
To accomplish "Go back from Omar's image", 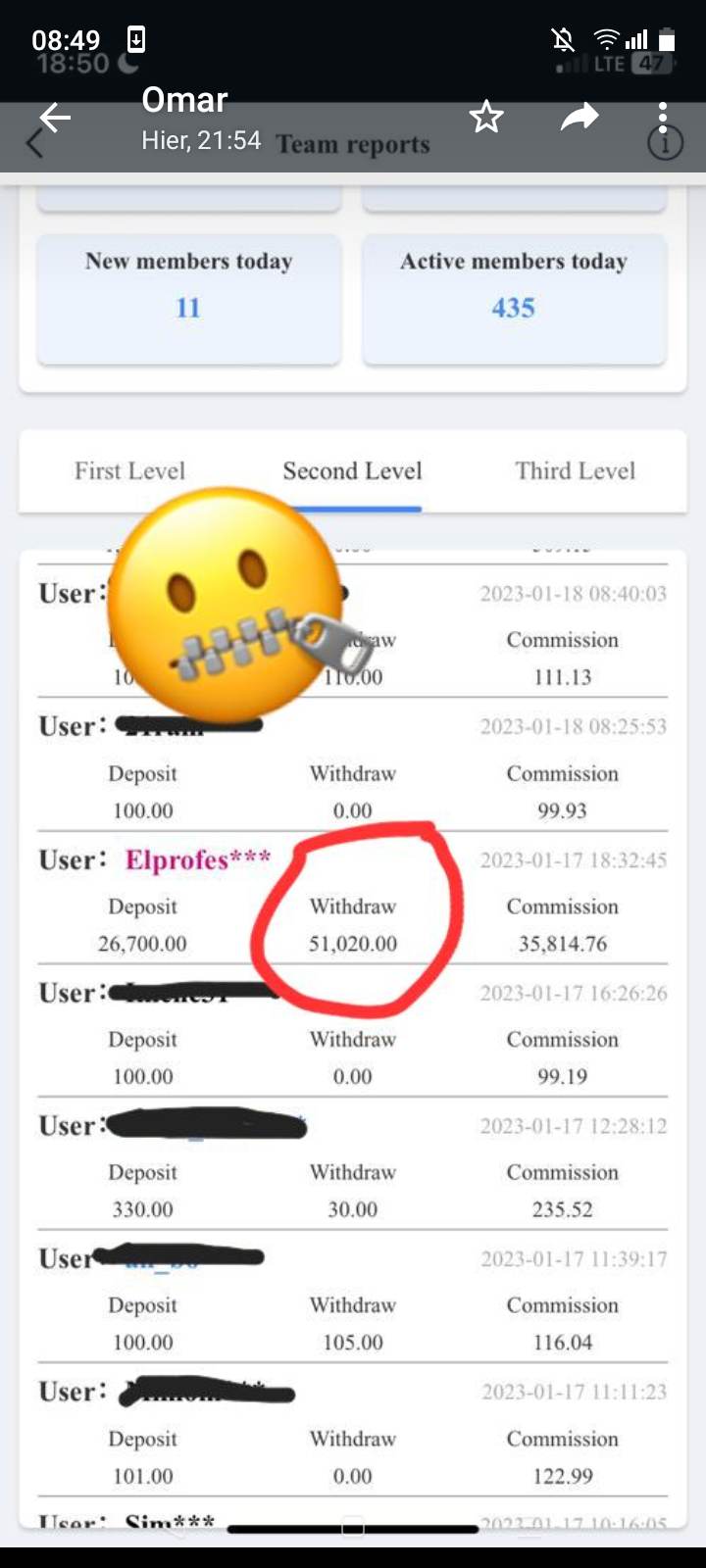I will 55,119.
